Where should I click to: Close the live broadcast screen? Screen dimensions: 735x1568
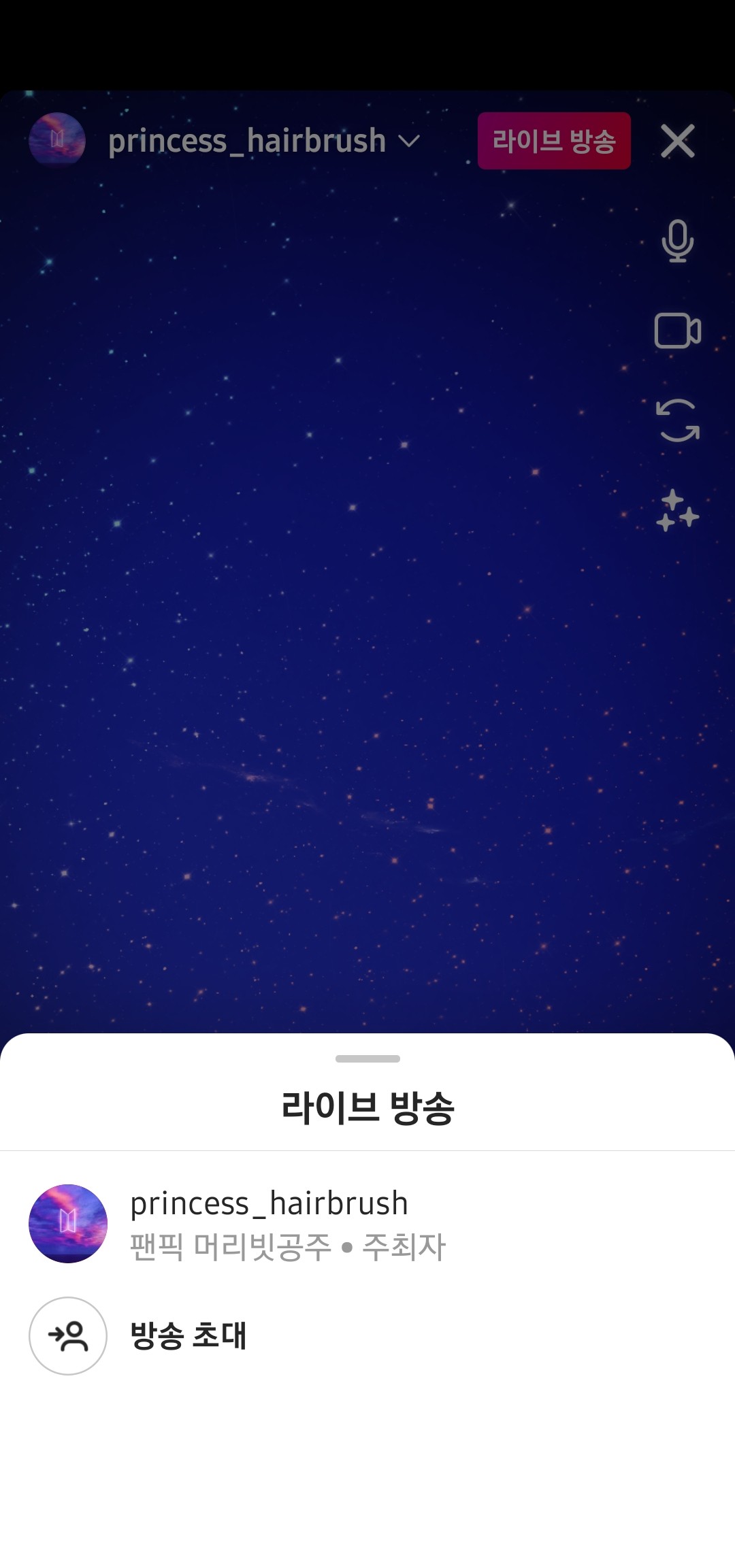click(677, 141)
